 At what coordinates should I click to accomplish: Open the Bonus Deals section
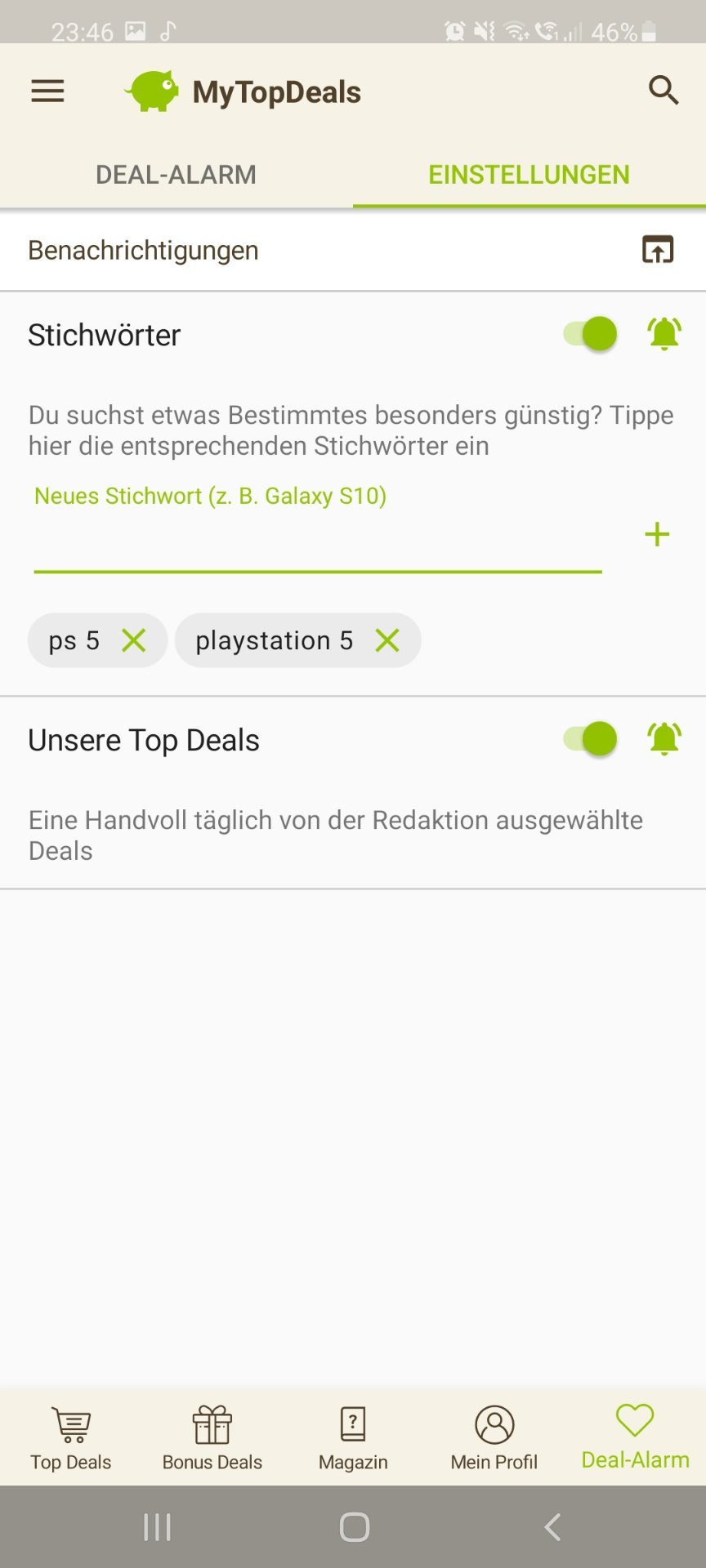(212, 1438)
